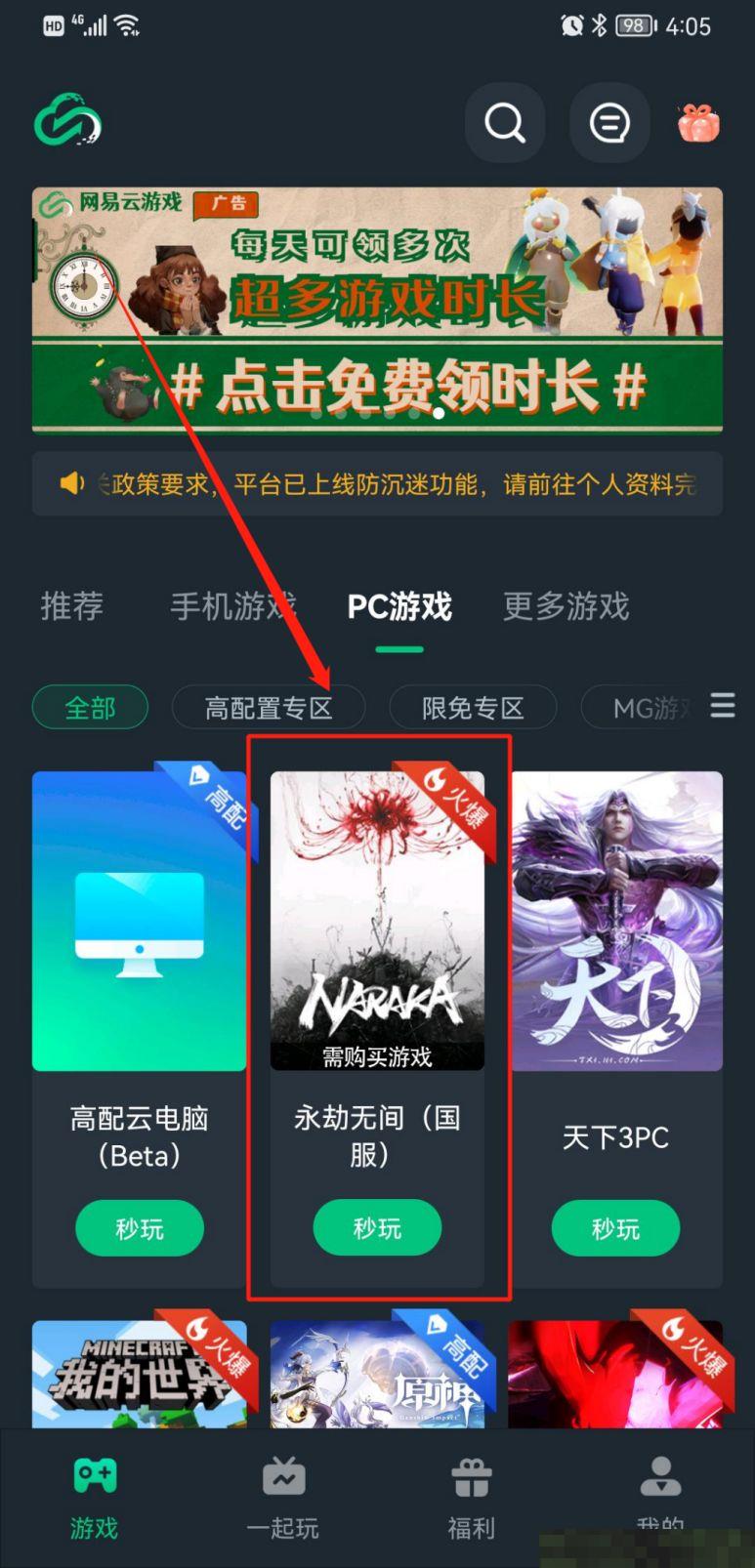
Task: Expand the category list menu icon
Action: (x=723, y=705)
